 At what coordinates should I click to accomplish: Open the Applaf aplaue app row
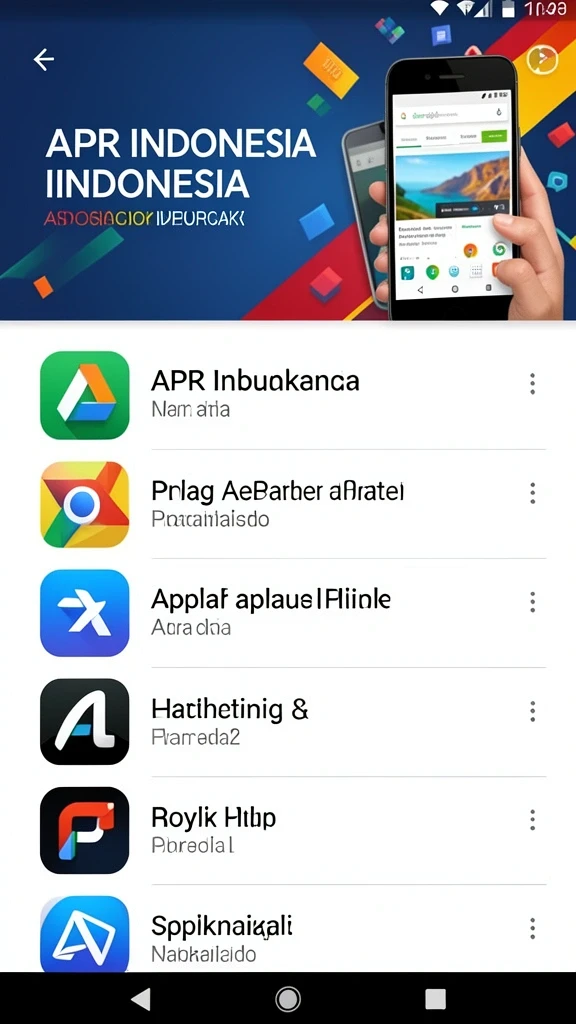pyautogui.click(x=288, y=613)
